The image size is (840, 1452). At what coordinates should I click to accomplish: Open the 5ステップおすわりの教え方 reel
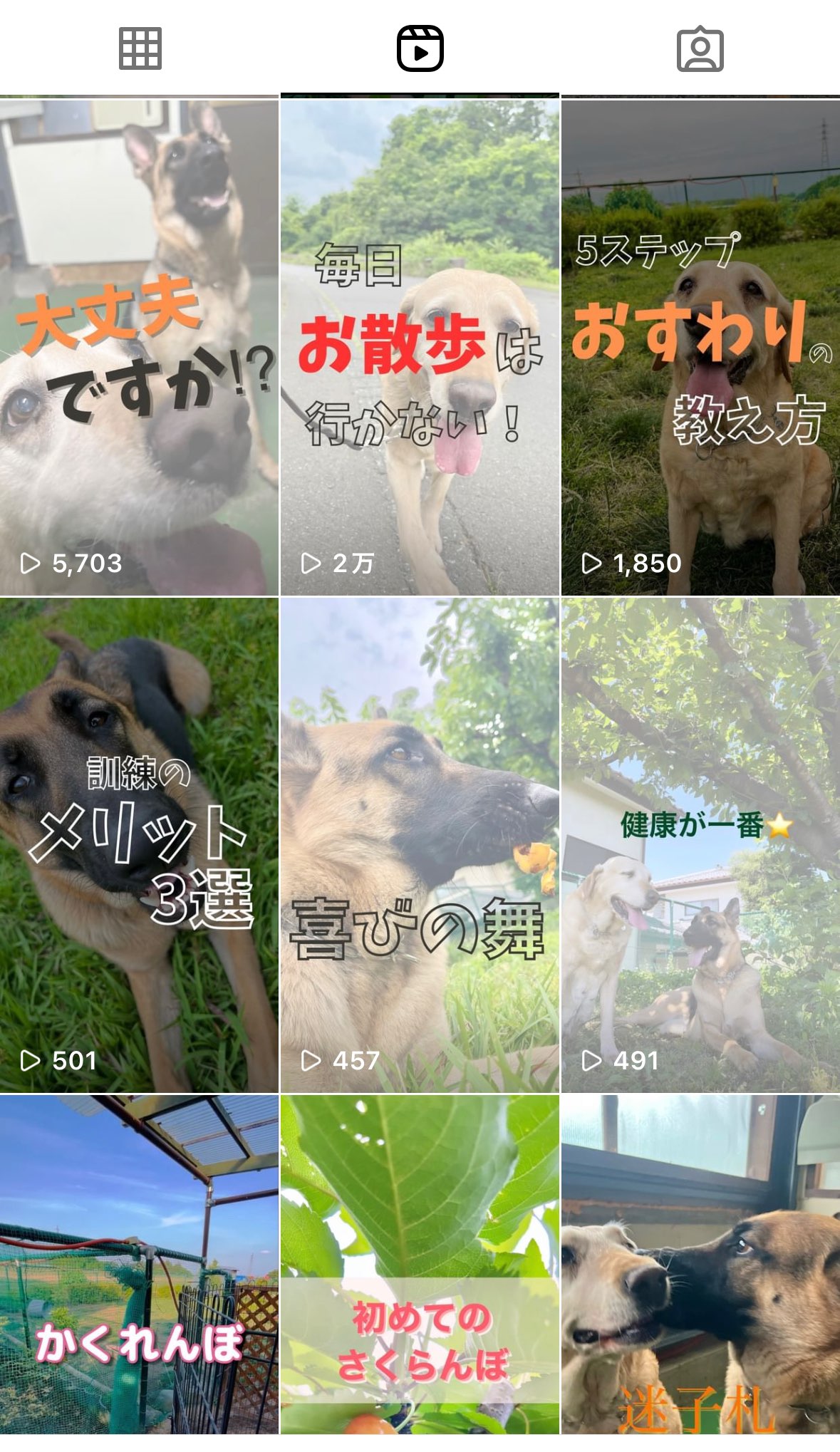pyautogui.click(x=700, y=348)
